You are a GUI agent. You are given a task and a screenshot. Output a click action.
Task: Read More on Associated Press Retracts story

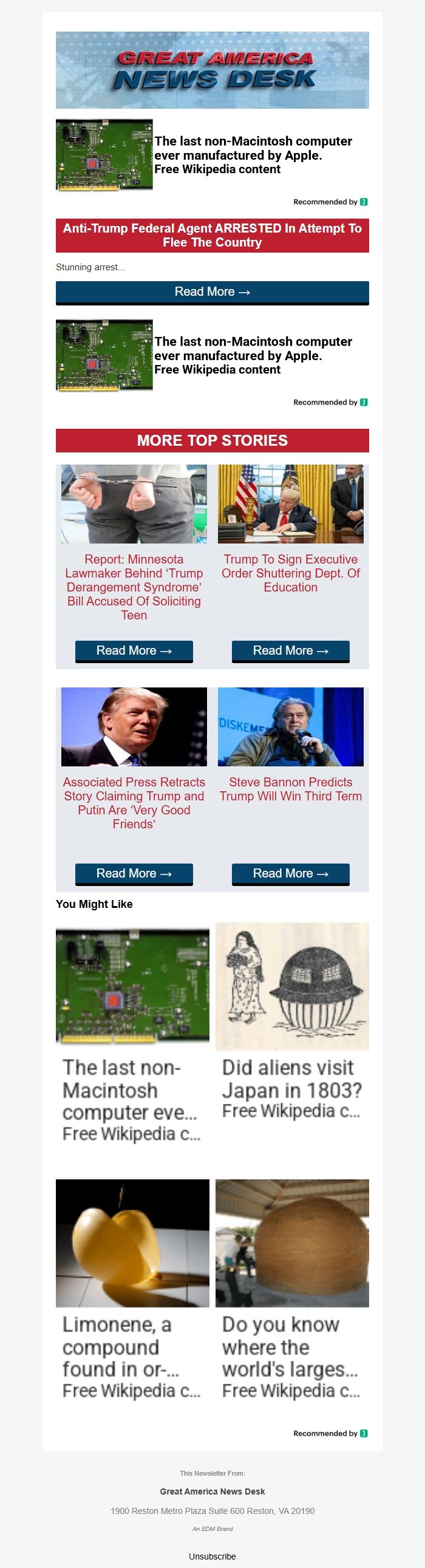pos(134,873)
